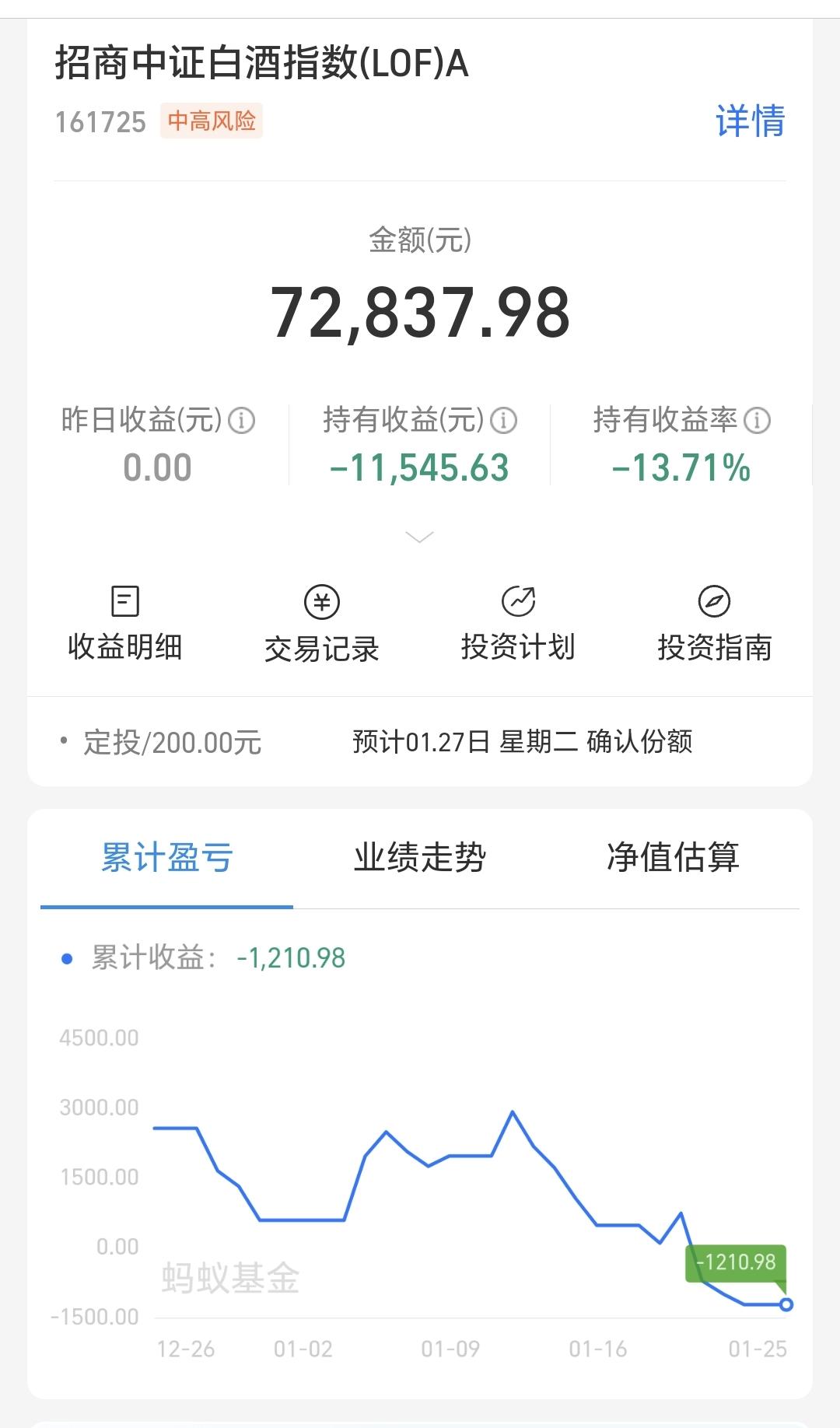840x1428 pixels.
Task: Expand more holding details with the chevron
Action: coord(419,537)
